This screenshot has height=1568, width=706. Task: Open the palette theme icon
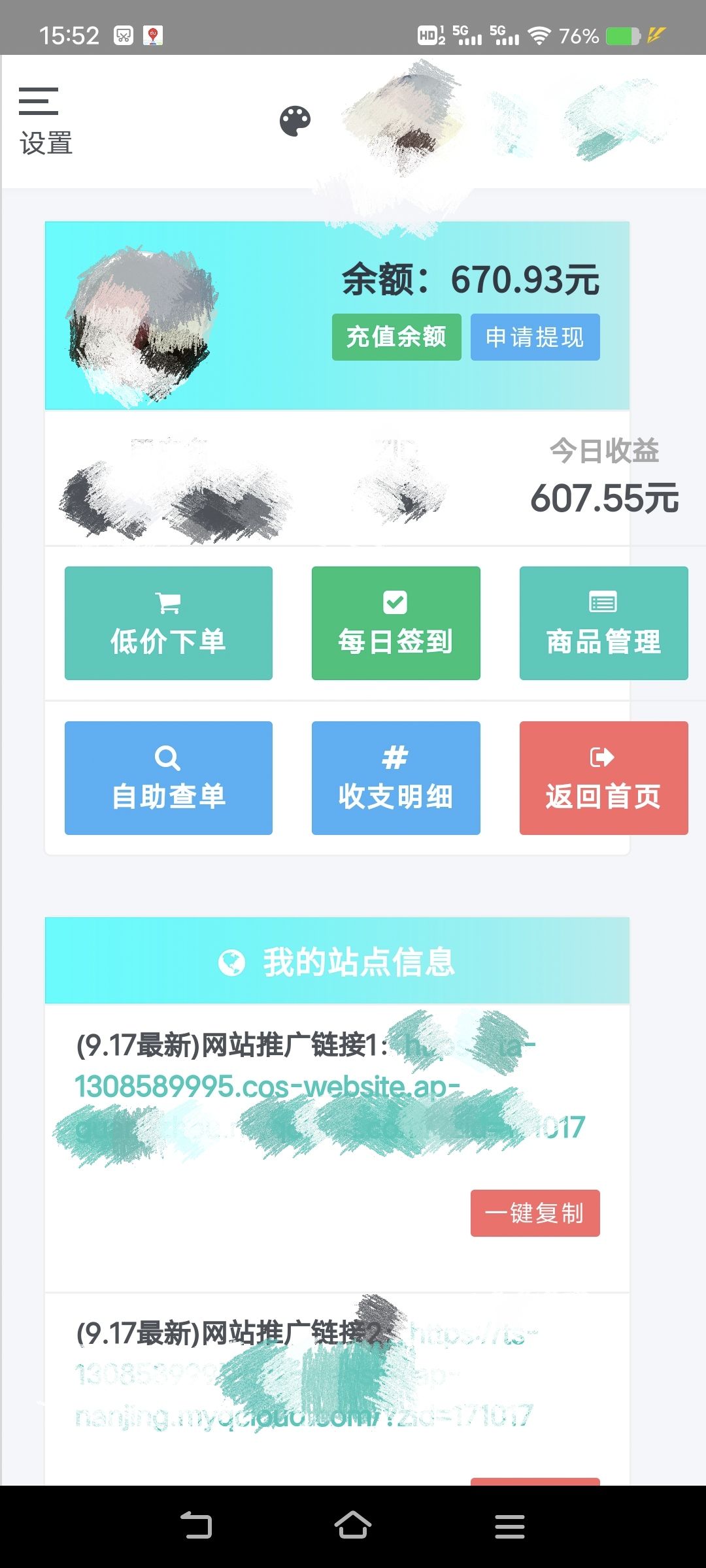[295, 122]
